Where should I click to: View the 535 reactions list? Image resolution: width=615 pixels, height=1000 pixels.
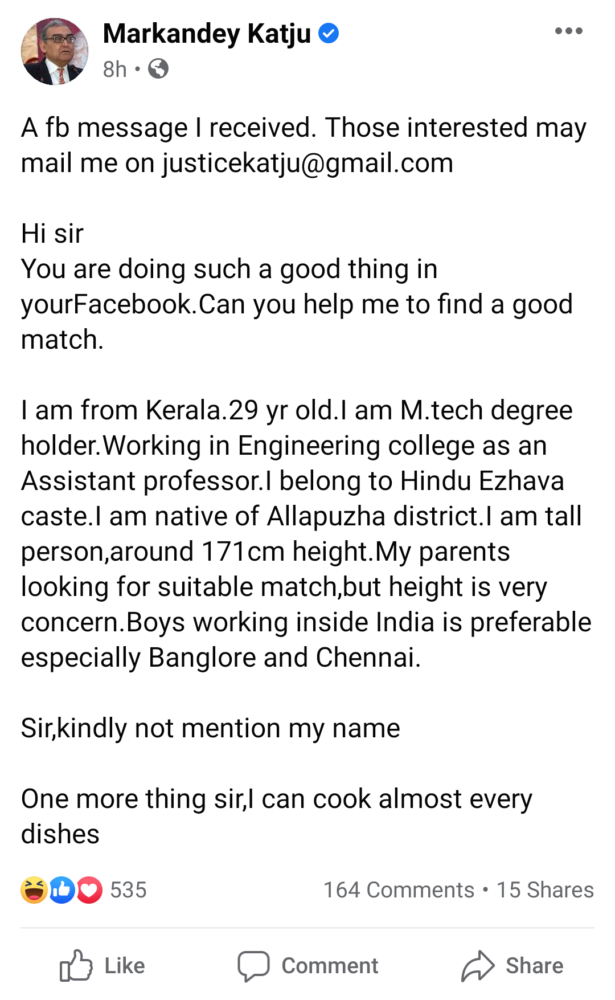click(84, 890)
